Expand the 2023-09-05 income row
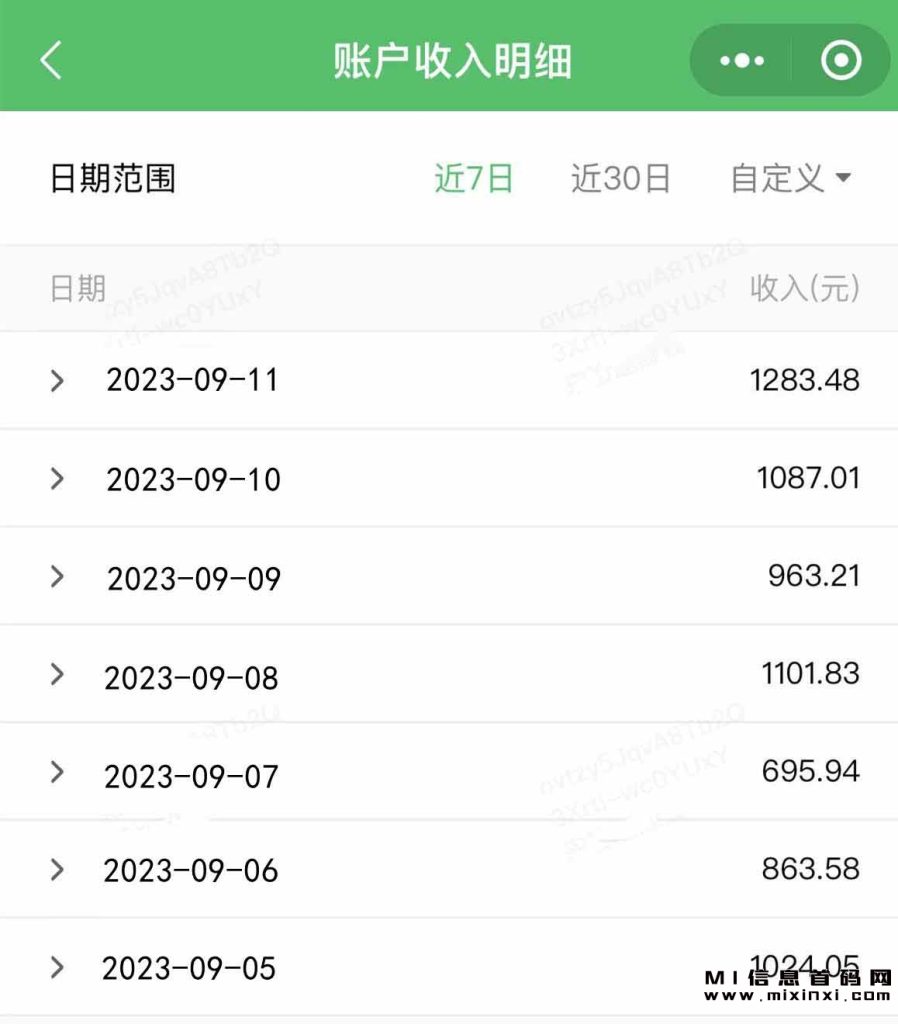Viewport: 898px width, 1024px height. coord(58,968)
